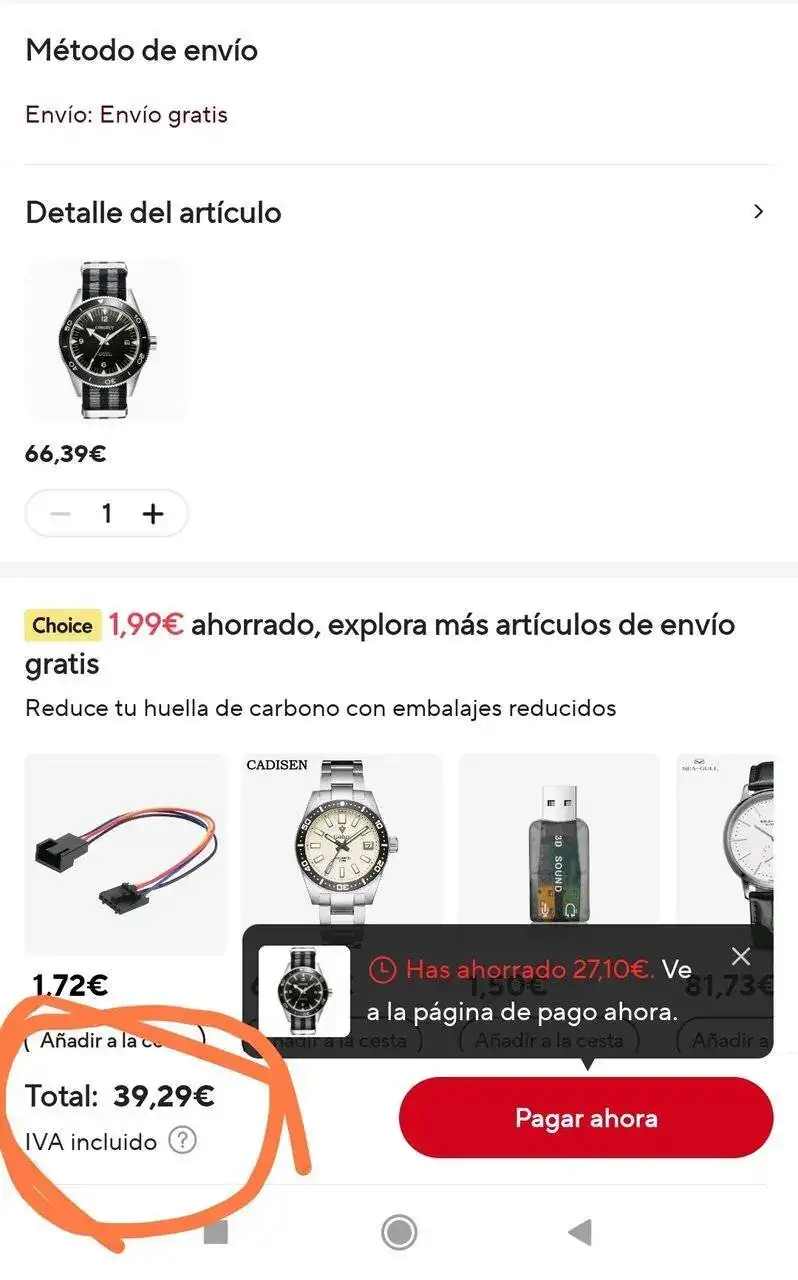Open the 1,72€ fan cable product
This screenshot has width=798, height=1280.
click(x=125, y=853)
